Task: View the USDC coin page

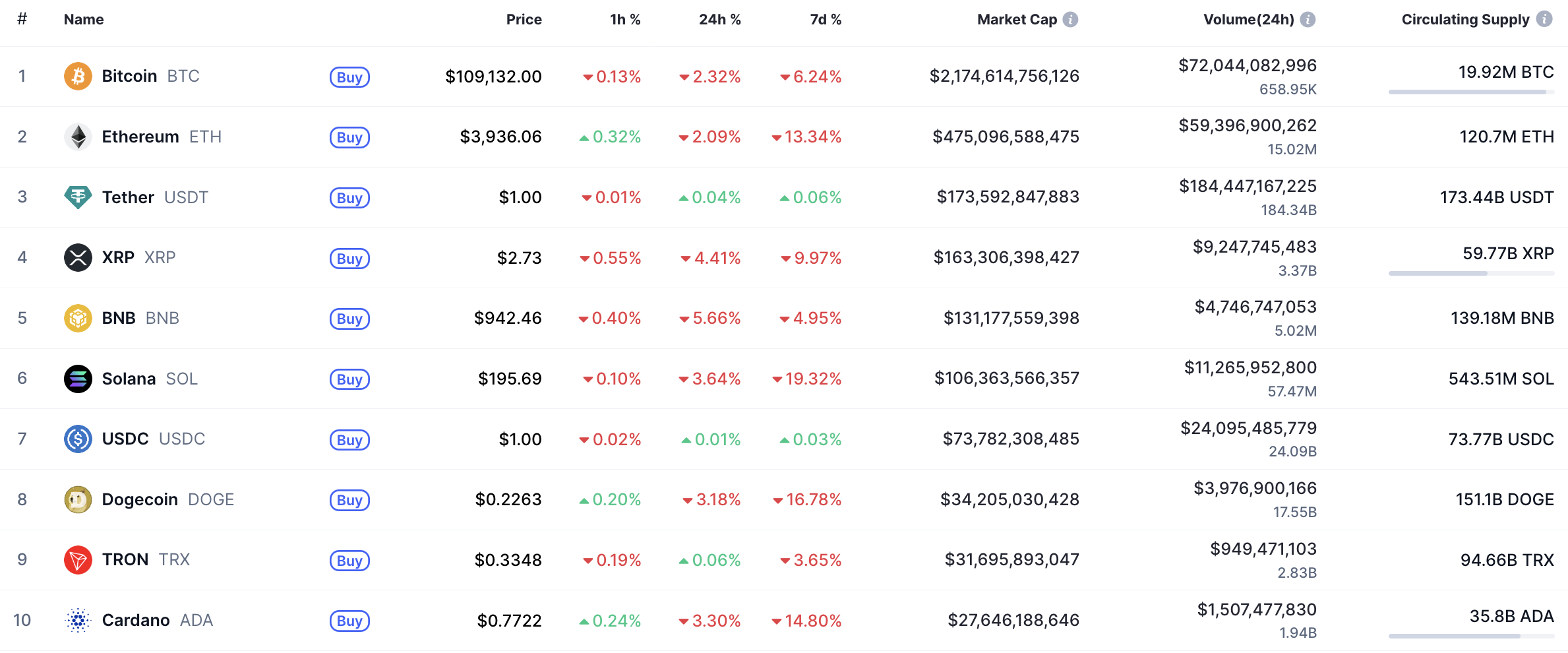Action: coord(125,439)
